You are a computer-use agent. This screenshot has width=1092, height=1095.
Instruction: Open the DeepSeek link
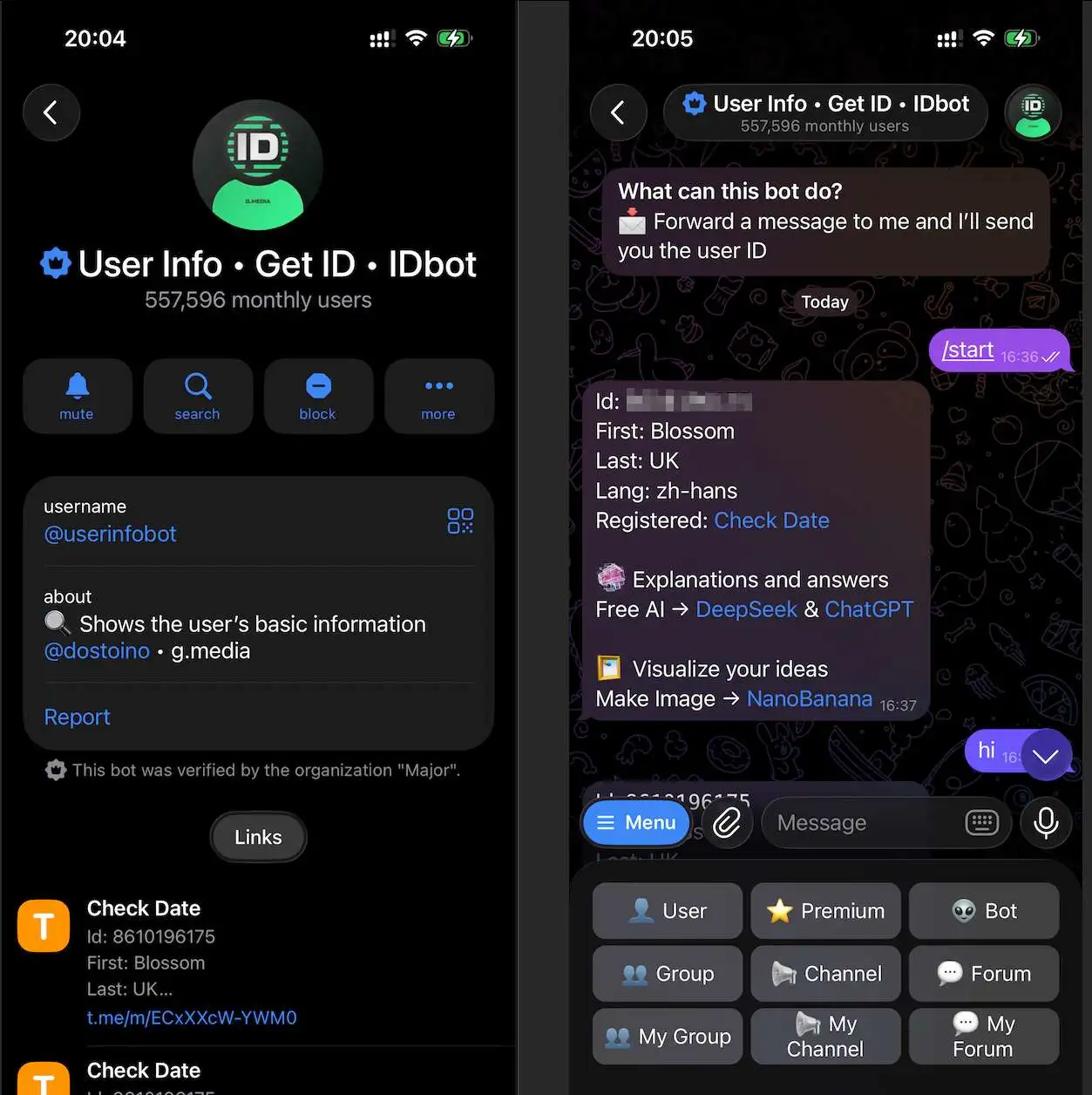(746, 609)
